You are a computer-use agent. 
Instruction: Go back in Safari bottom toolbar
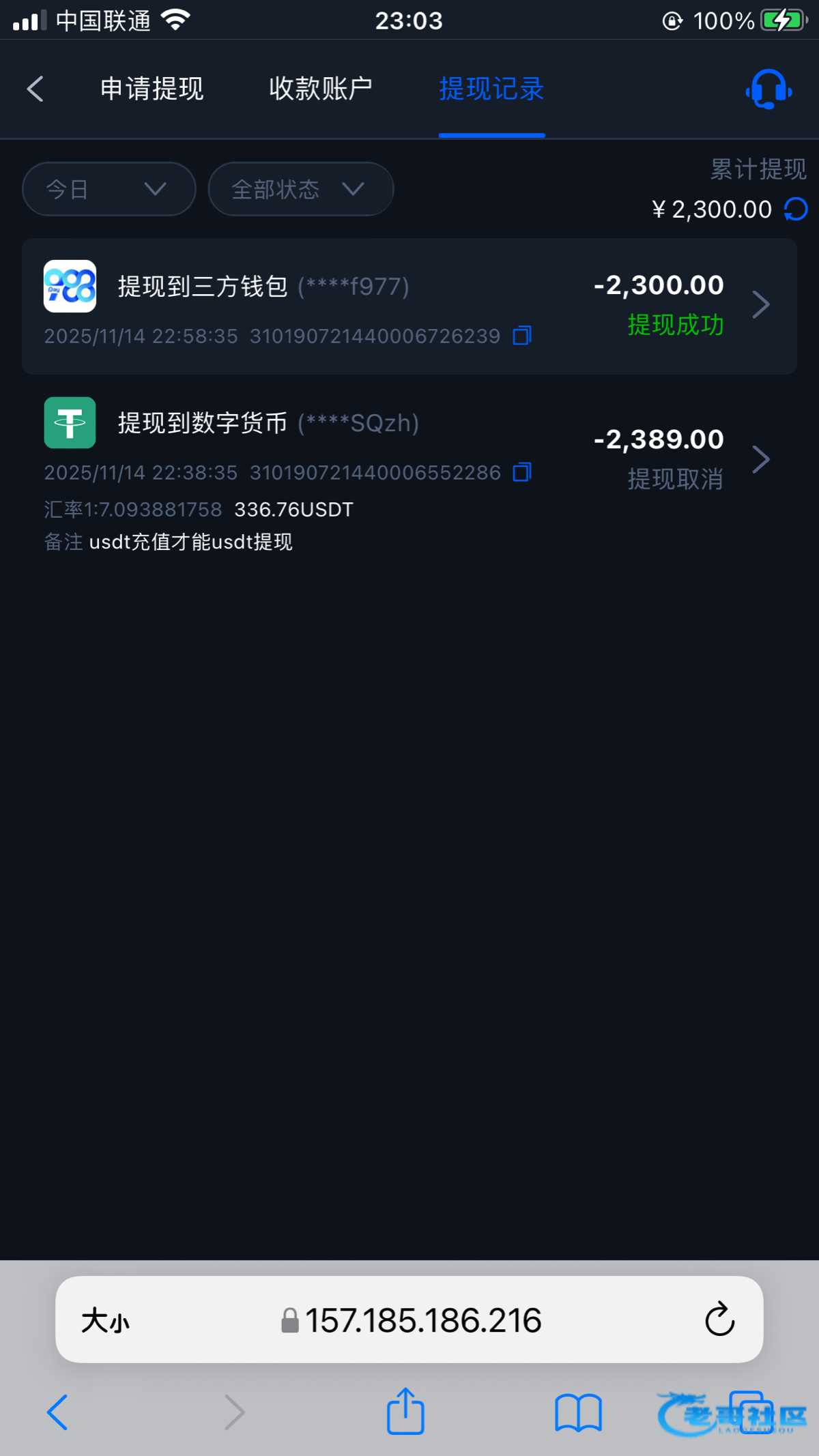(57, 1412)
